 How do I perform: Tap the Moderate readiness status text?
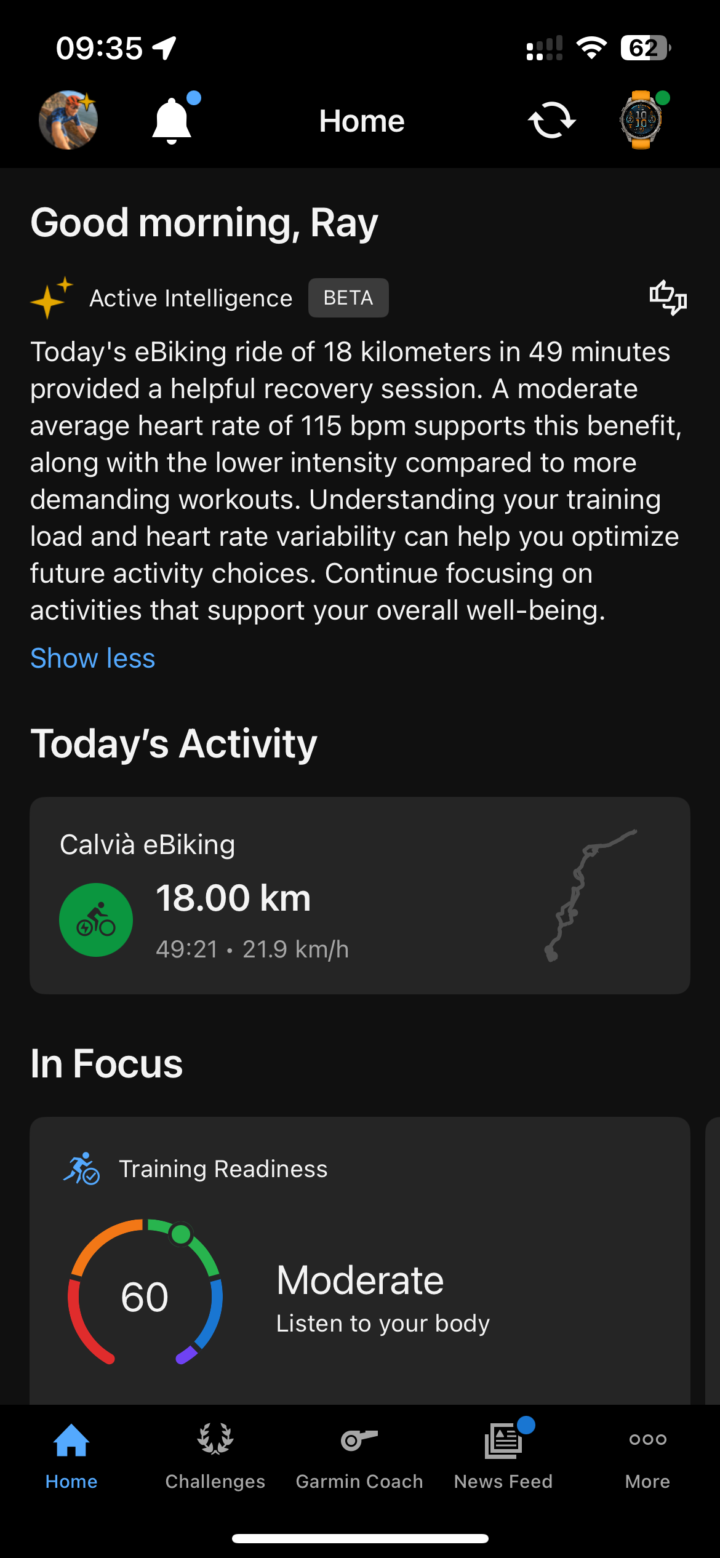tap(360, 1280)
